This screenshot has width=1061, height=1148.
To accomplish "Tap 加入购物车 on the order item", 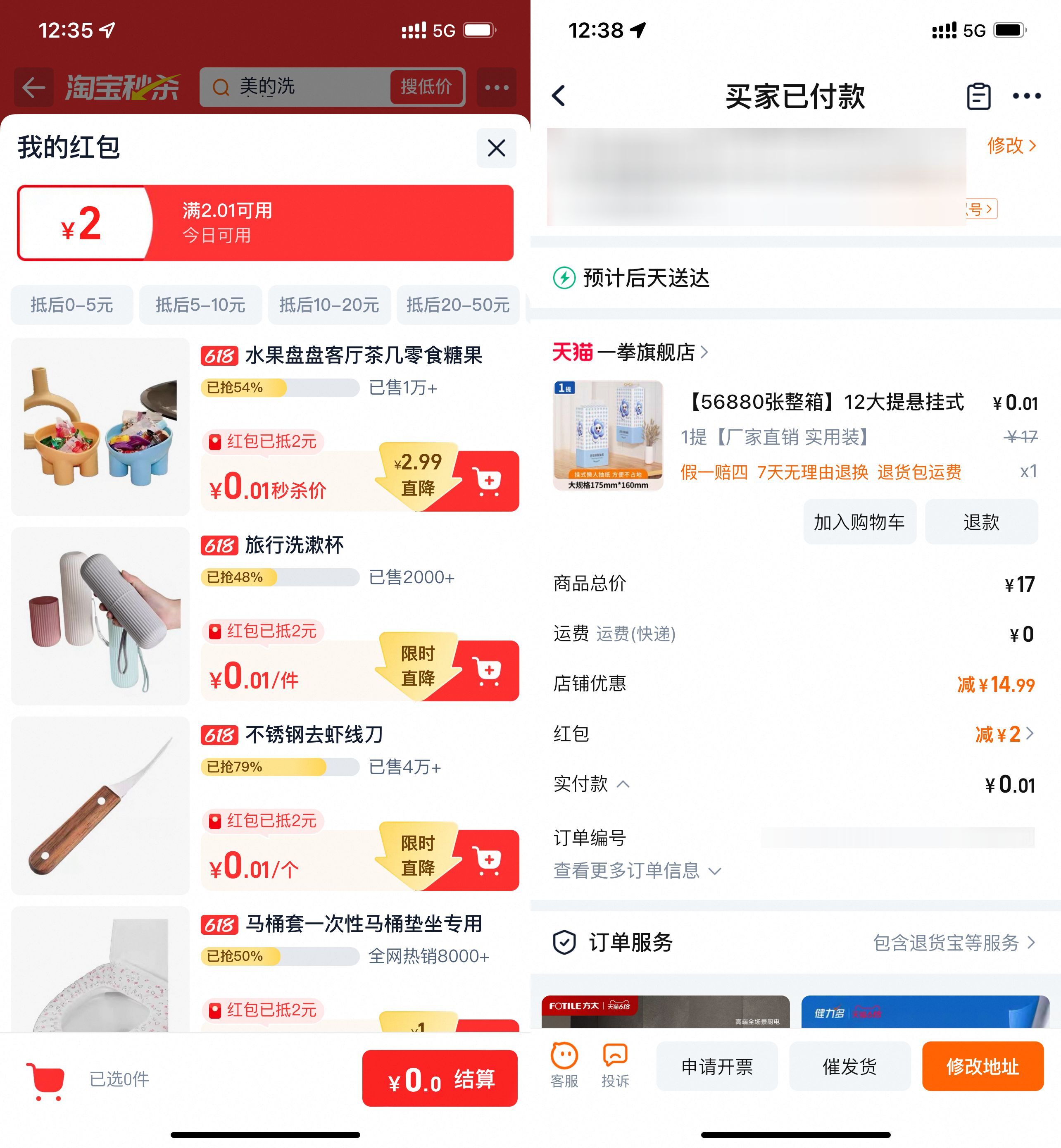I will tap(859, 522).
